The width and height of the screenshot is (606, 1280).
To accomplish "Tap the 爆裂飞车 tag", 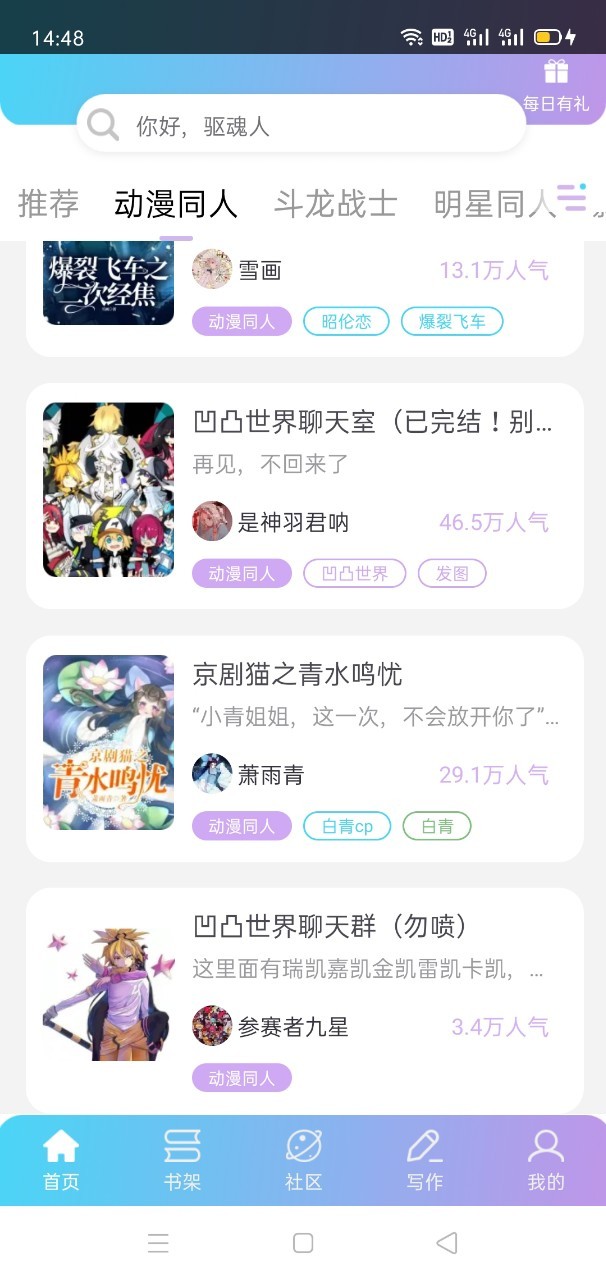I will (452, 322).
